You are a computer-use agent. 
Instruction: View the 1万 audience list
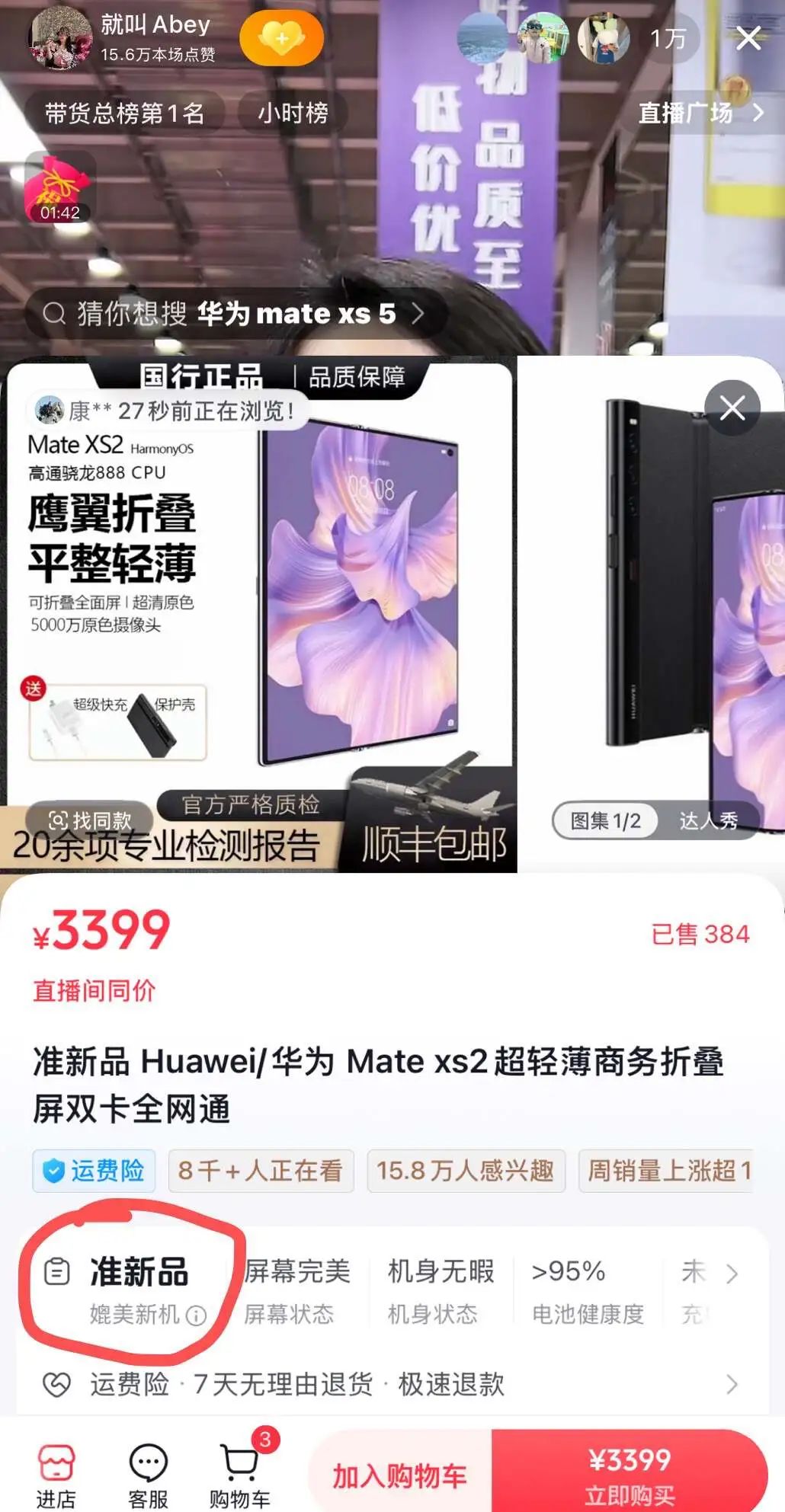[668, 38]
